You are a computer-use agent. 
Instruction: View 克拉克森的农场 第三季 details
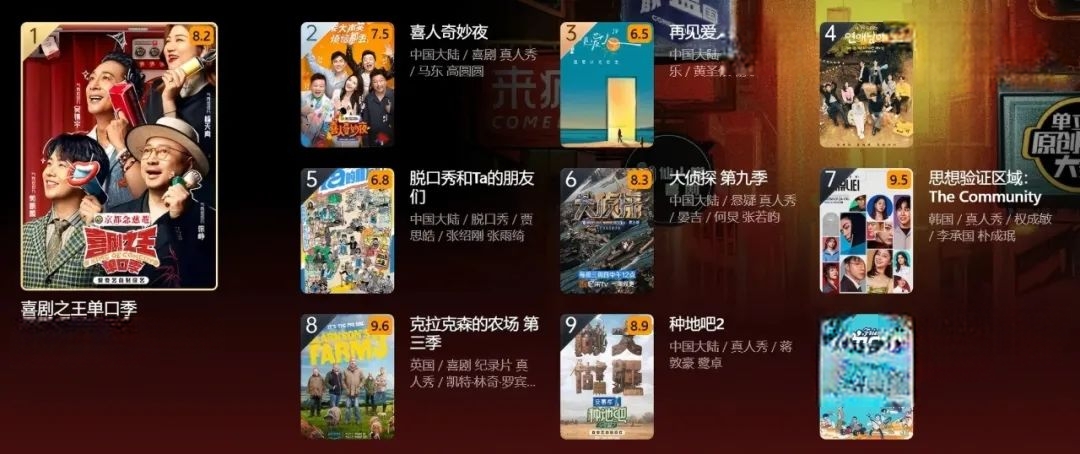(x=347, y=376)
